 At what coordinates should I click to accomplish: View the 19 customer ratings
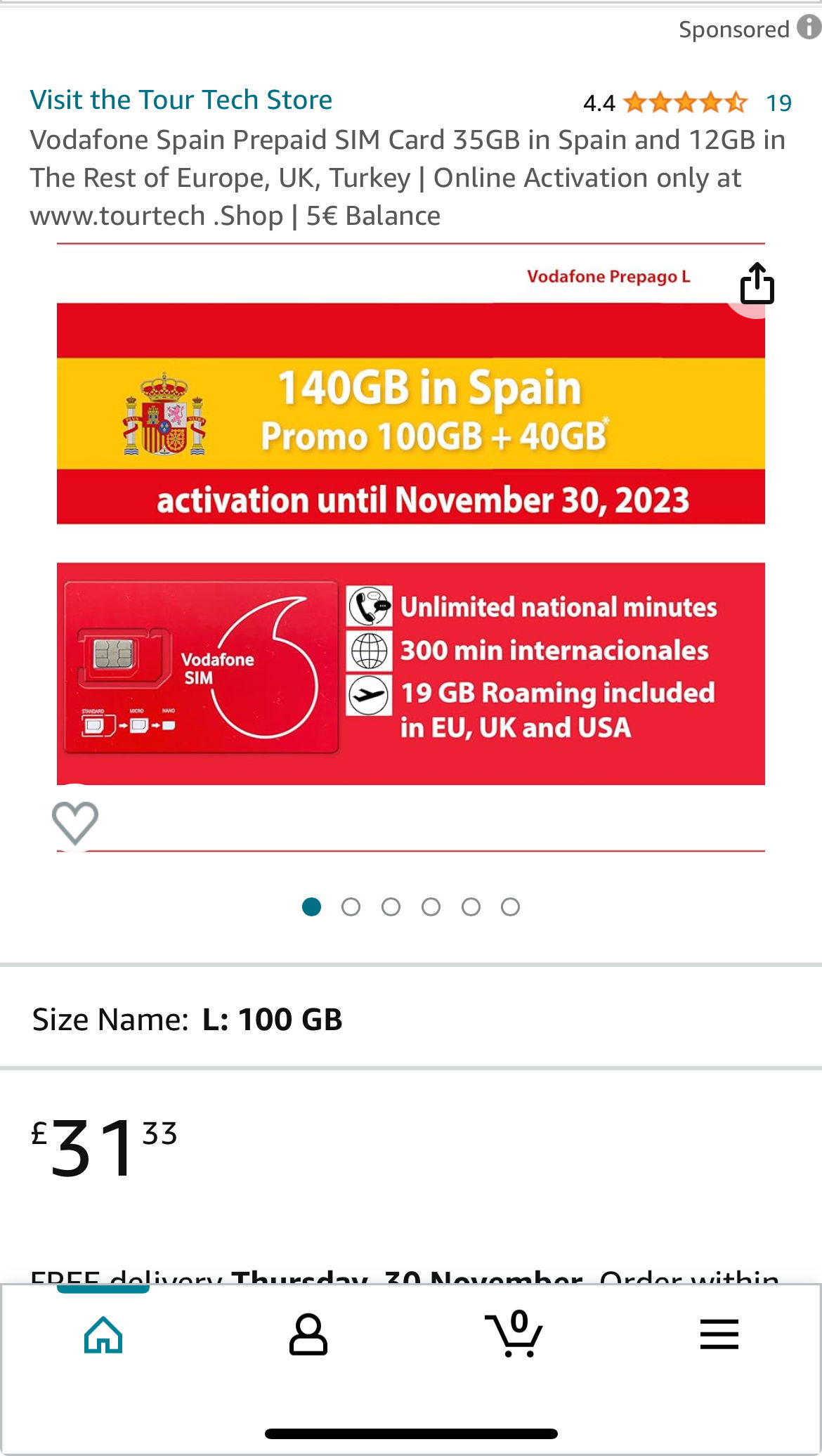tap(778, 103)
